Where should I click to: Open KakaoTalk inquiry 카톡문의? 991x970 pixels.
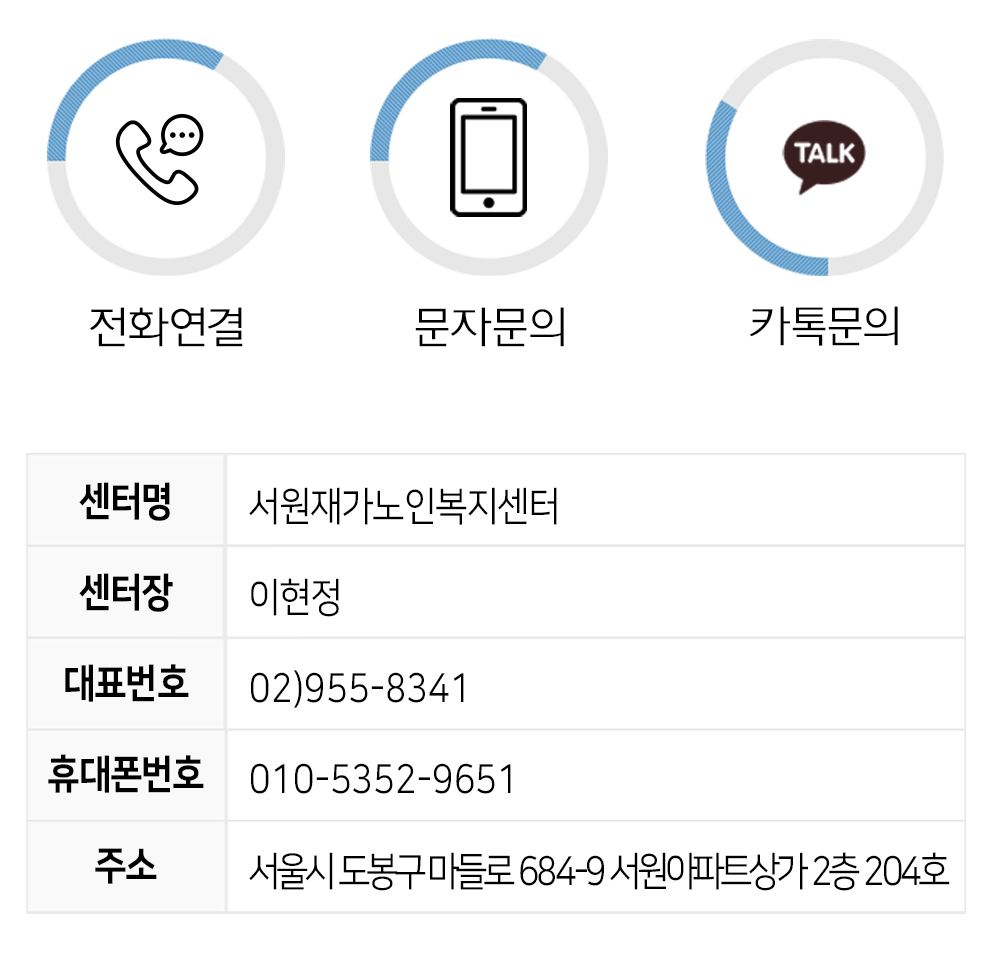824,158
